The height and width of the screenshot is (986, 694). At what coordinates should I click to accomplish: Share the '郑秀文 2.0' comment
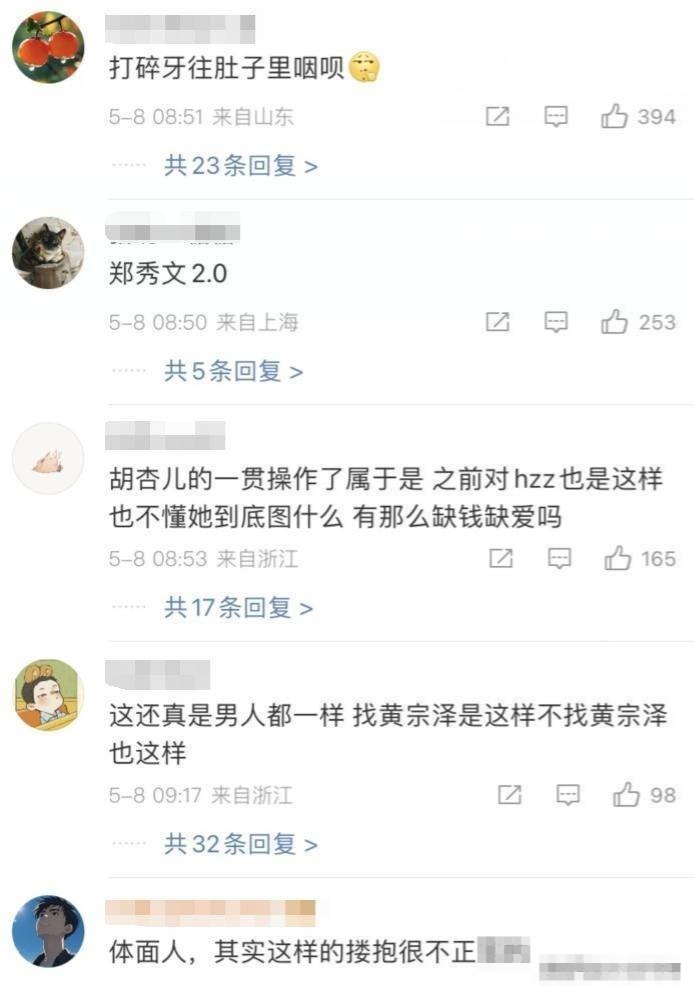pyautogui.click(x=498, y=322)
